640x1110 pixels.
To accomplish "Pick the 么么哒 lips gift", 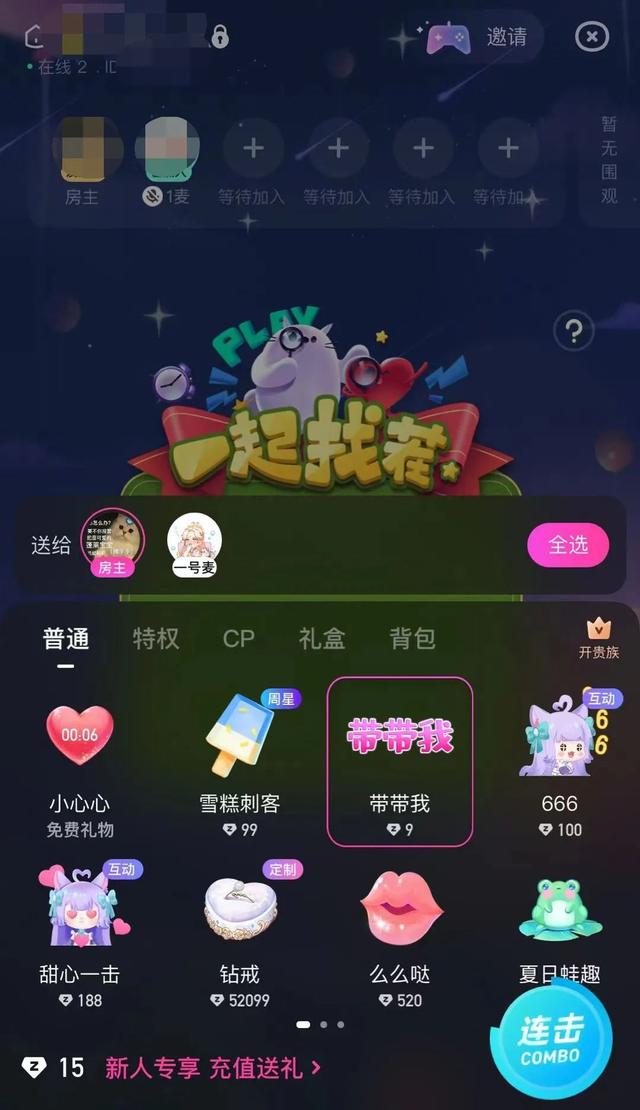I will point(400,930).
